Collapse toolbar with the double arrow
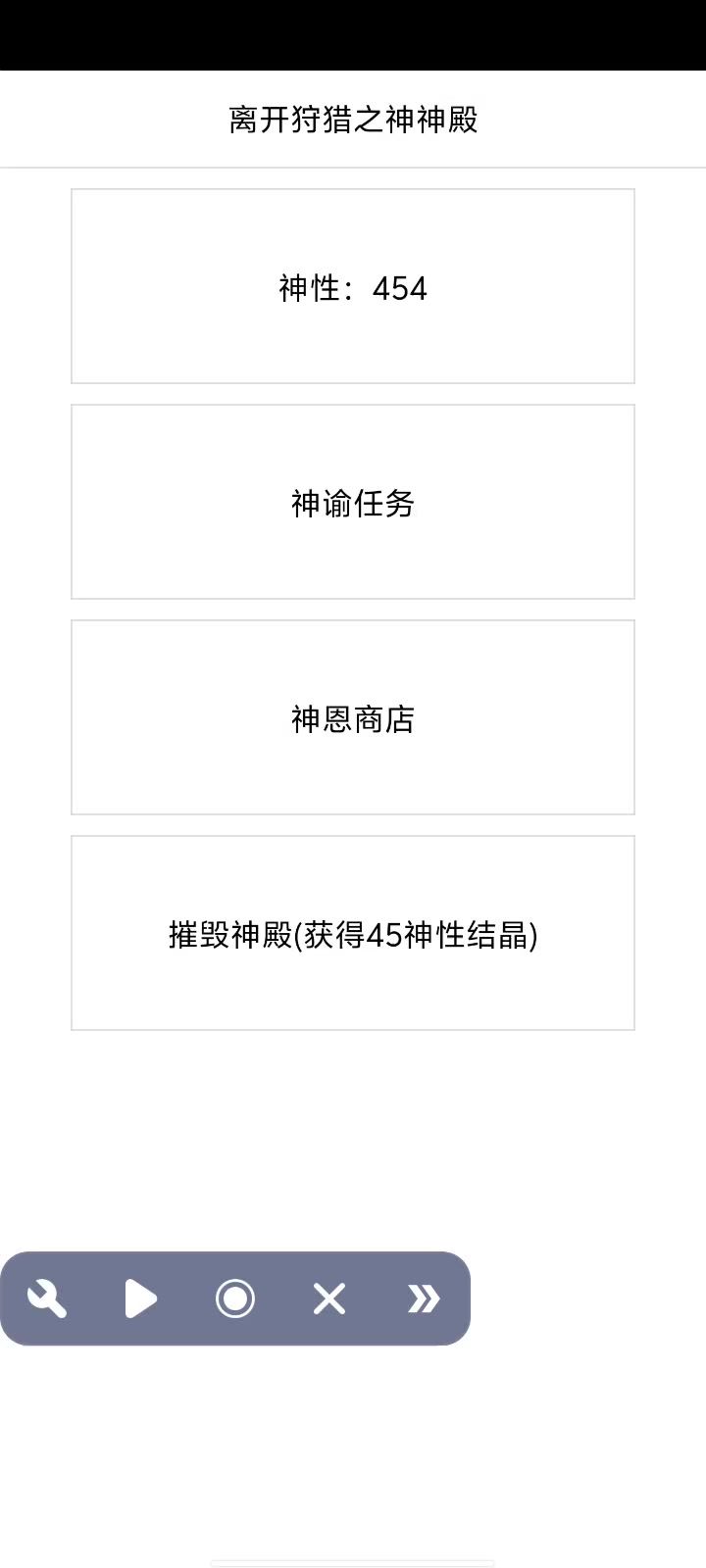The width and height of the screenshot is (706, 1568). click(x=423, y=1298)
